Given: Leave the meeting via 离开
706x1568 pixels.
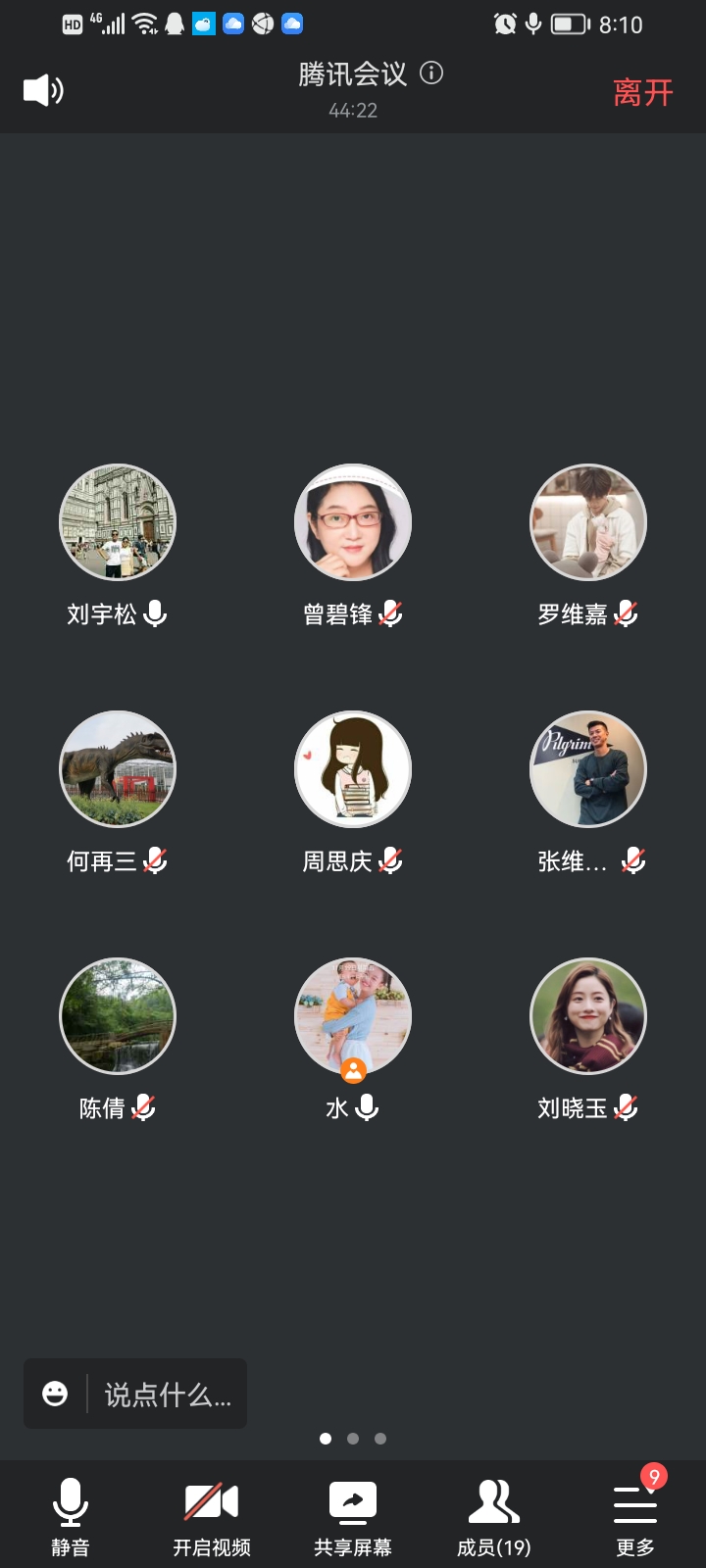Looking at the screenshot, I should point(642,92).
